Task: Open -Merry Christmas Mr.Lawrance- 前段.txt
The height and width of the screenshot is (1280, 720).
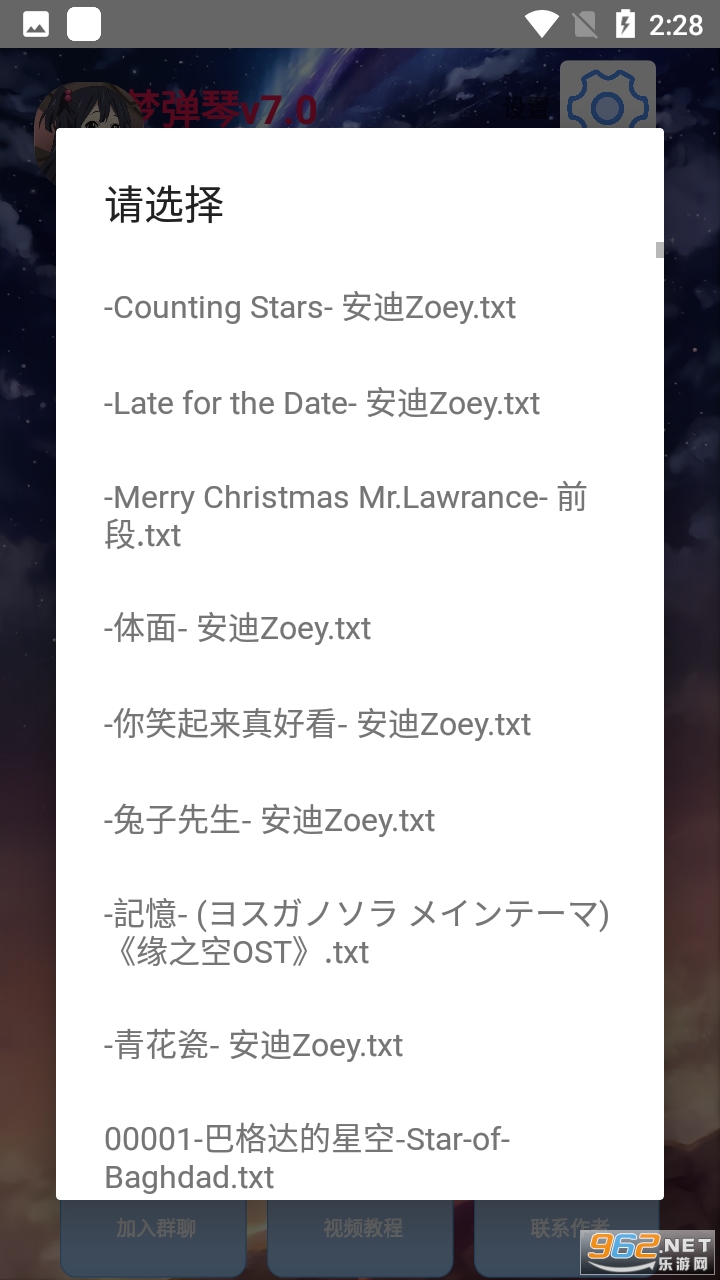Action: [x=345, y=516]
